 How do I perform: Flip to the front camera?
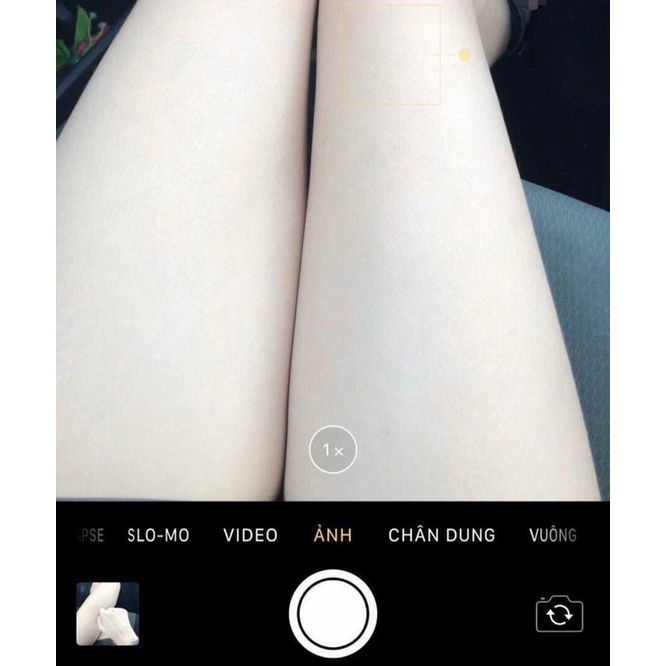tap(559, 614)
